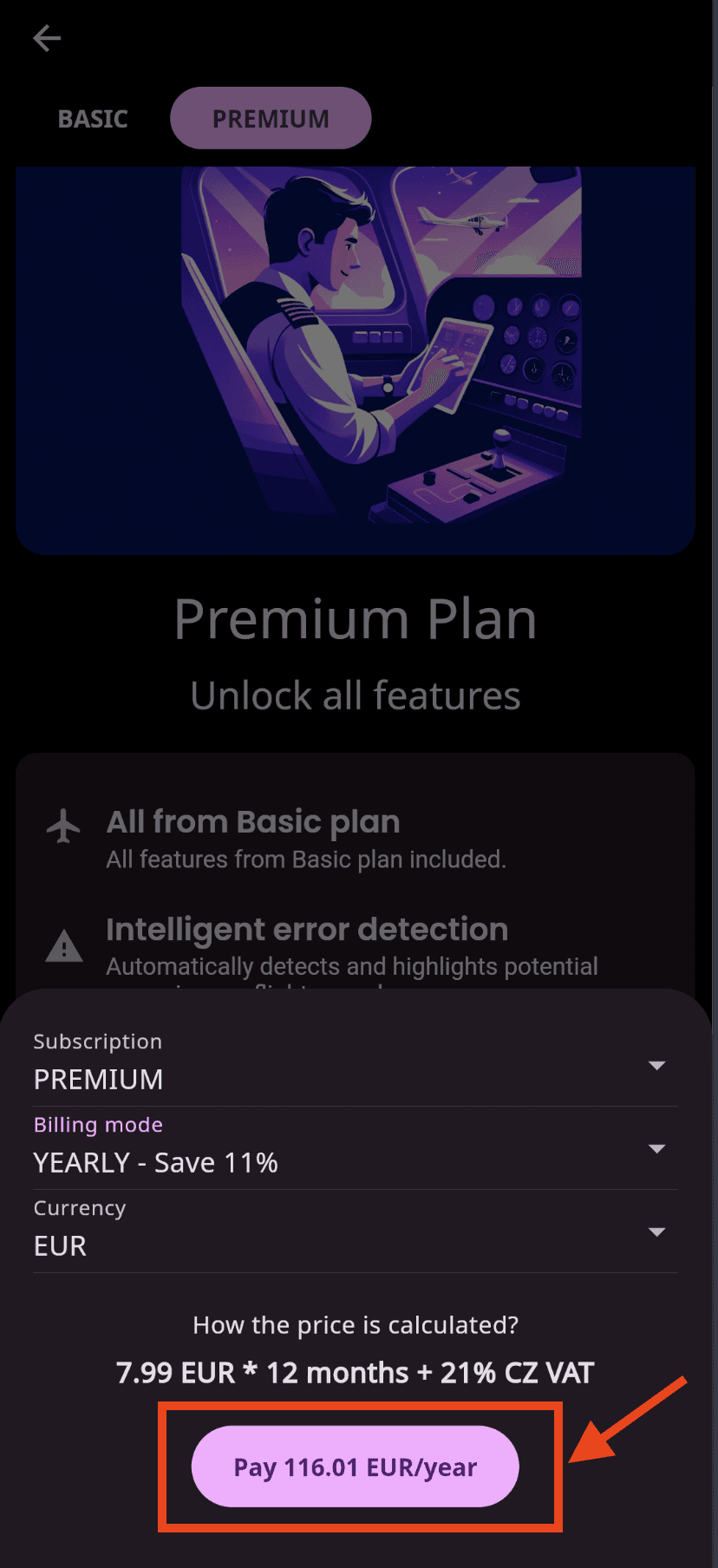Click the 'Premium Plan' heading
Image resolution: width=718 pixels, height=1568 pixels.
tap(355, 617)
